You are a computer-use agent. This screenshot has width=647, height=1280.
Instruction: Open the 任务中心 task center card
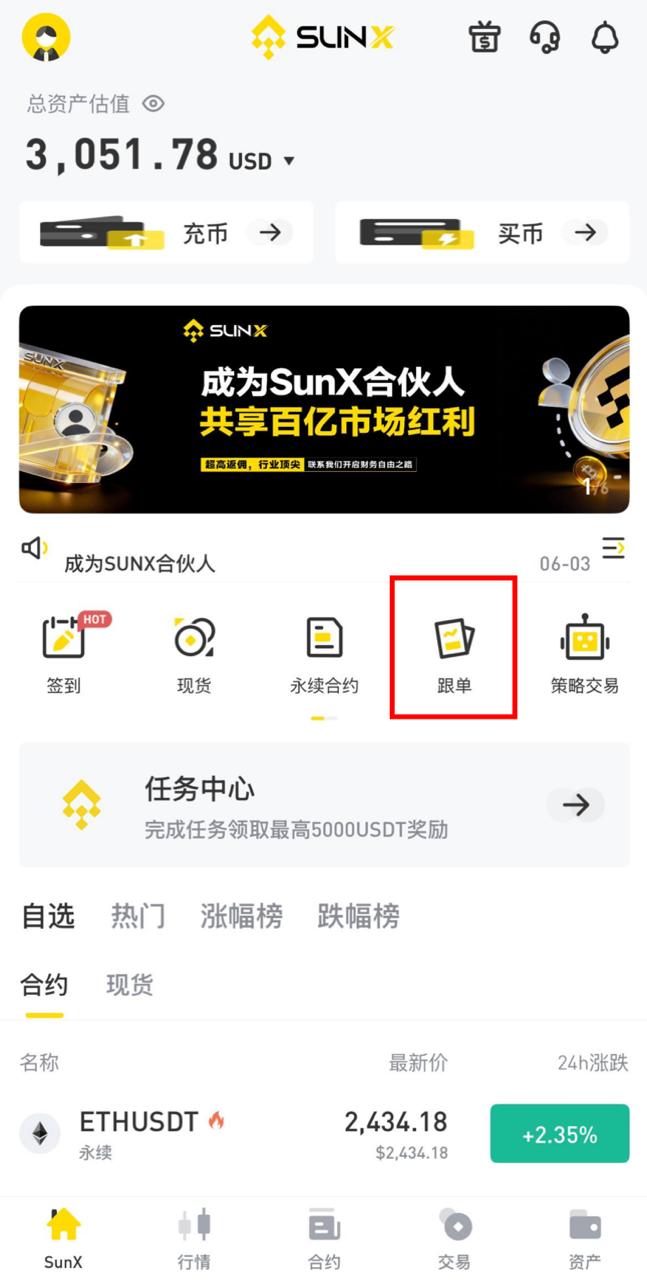click(x=324, y=805)
